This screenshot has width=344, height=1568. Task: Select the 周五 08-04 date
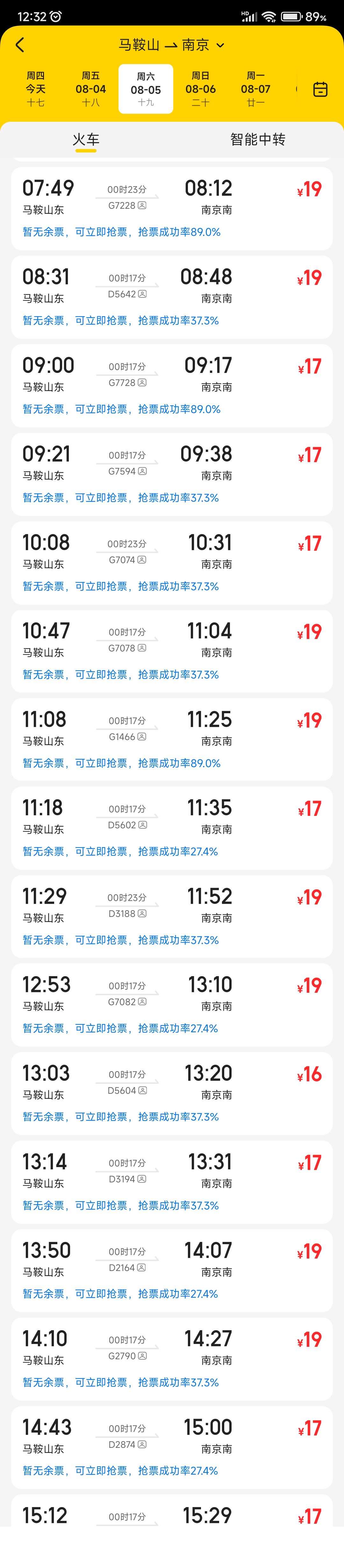[x=91, y=89]
